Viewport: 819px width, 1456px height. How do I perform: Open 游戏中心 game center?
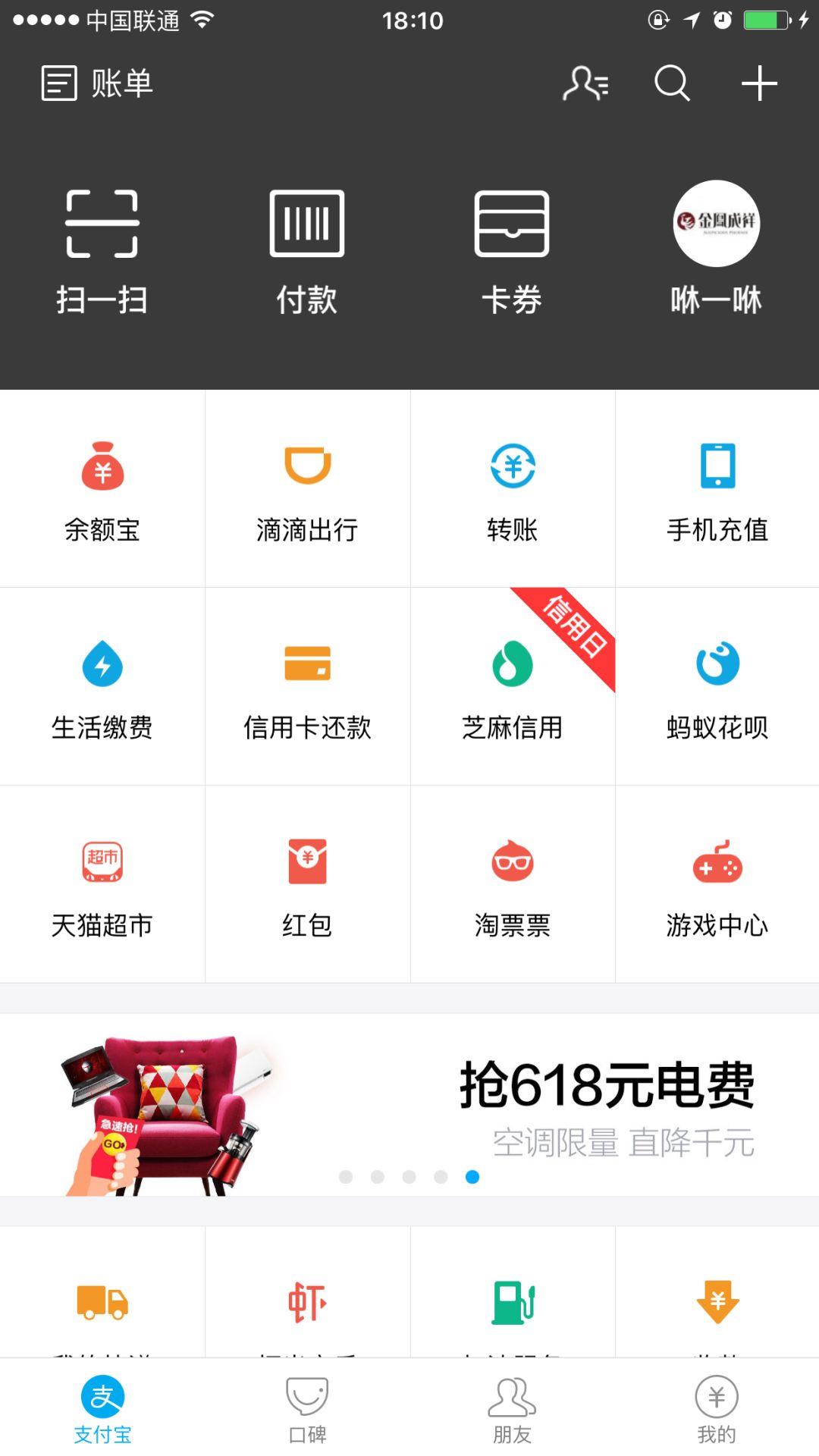click(x=717, y=884)
